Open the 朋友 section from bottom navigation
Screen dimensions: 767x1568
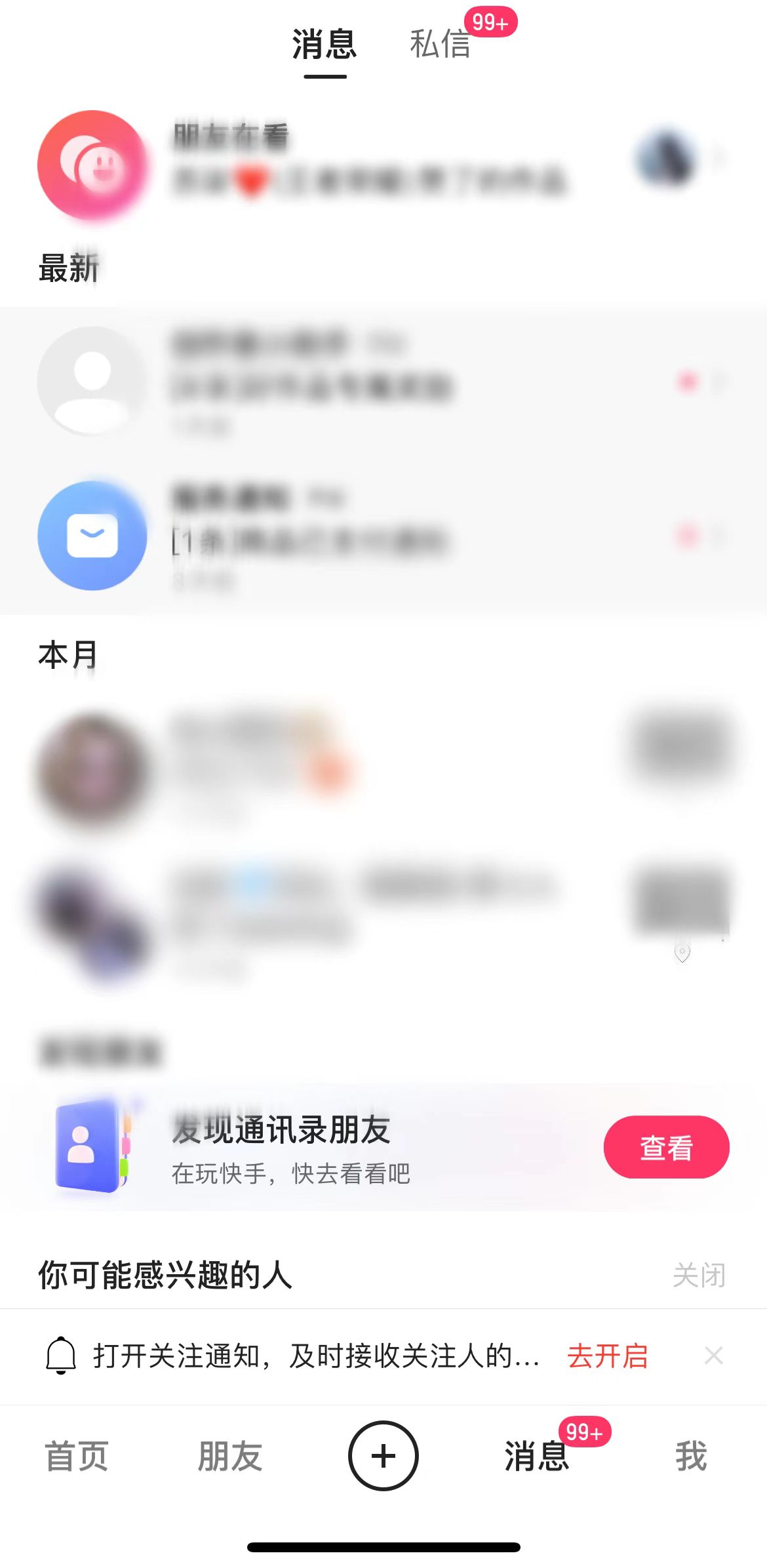coord(230,1455)
